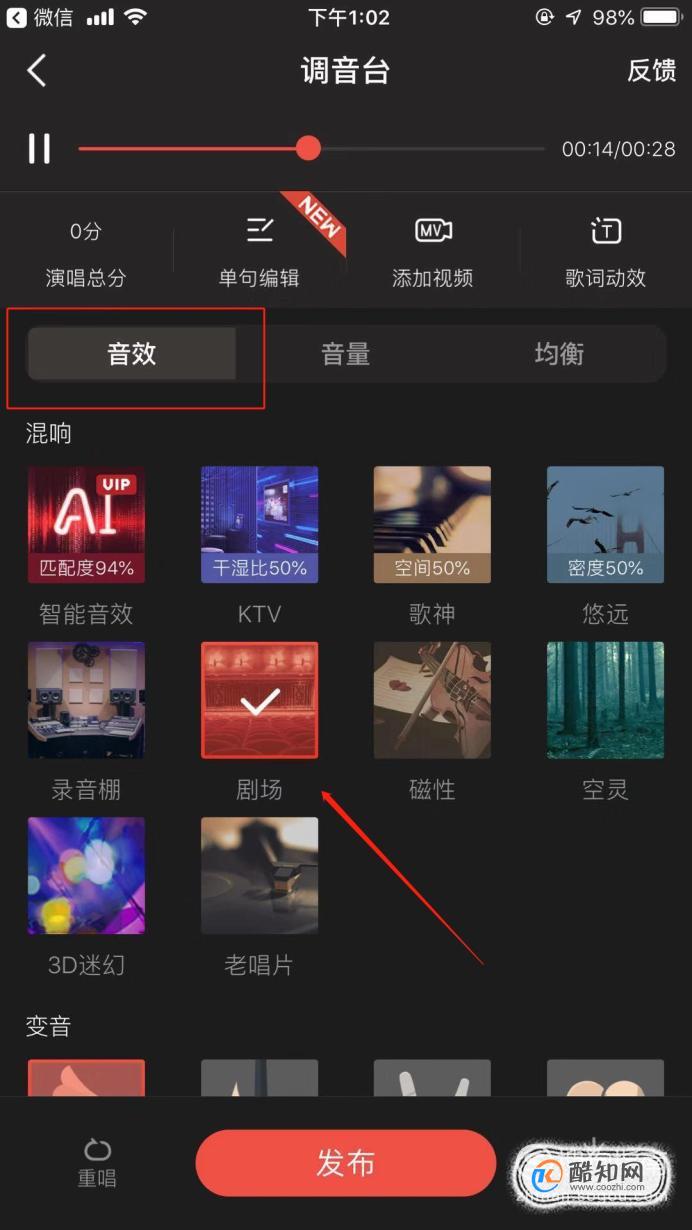Switch to the 均衡 tab

coord(558,354)
